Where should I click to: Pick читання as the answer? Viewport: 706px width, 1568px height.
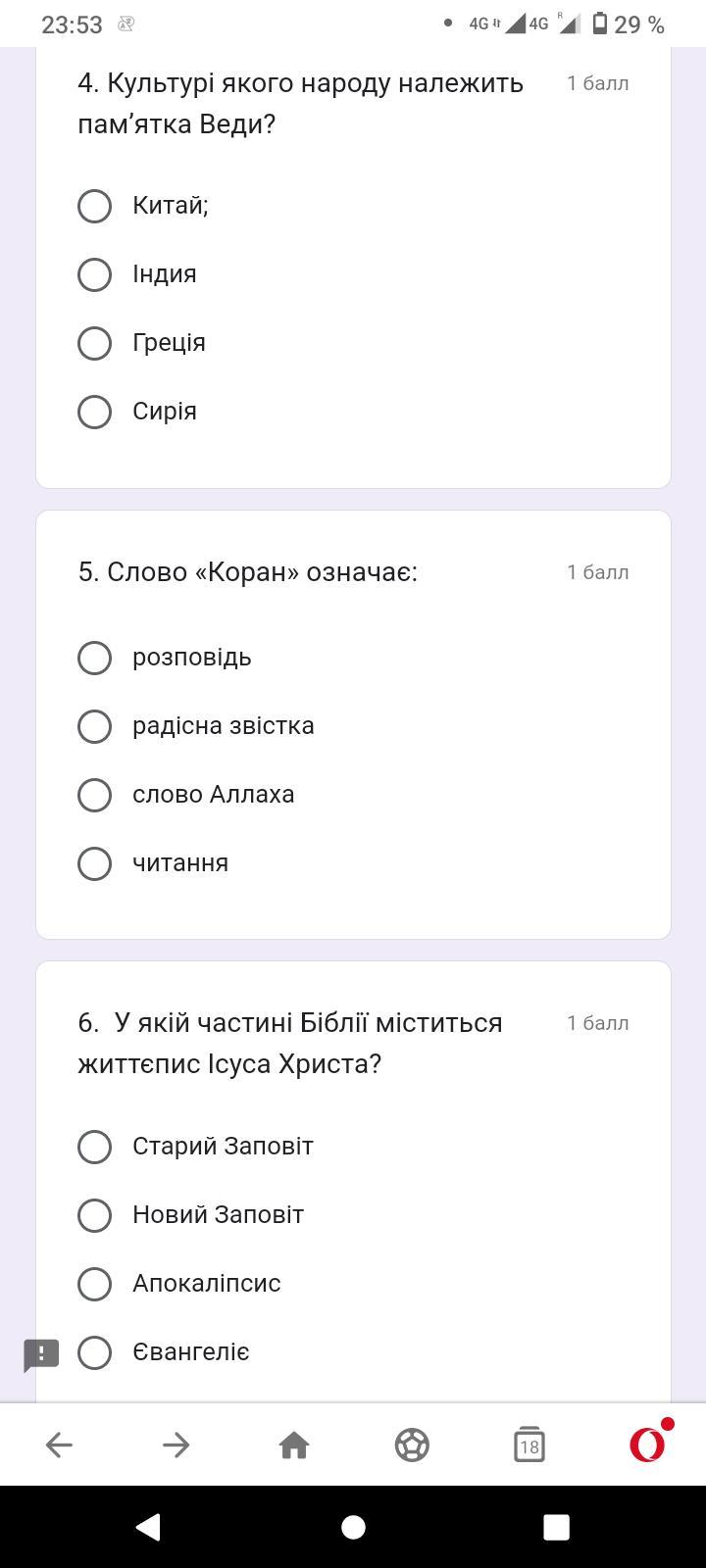[95, 863]
